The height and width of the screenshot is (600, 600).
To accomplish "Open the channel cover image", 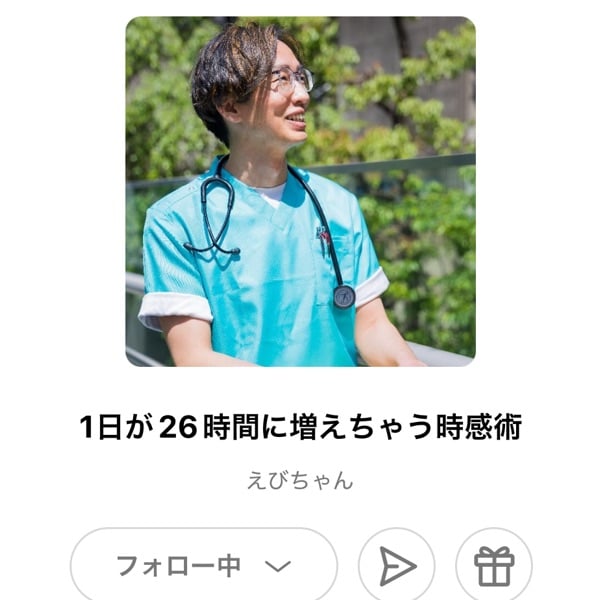I will [x=300, y=190].
